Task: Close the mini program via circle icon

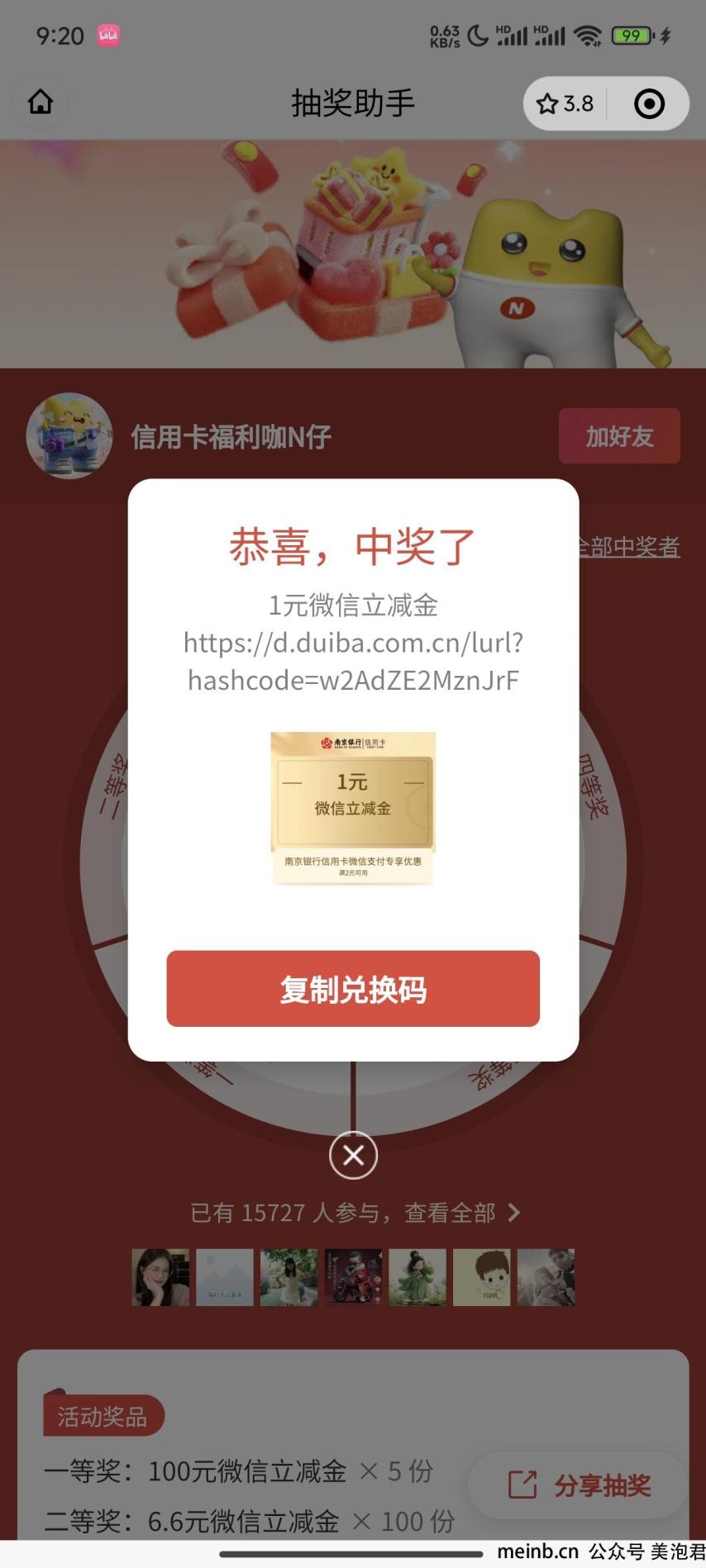Action: tap(649, 104)
